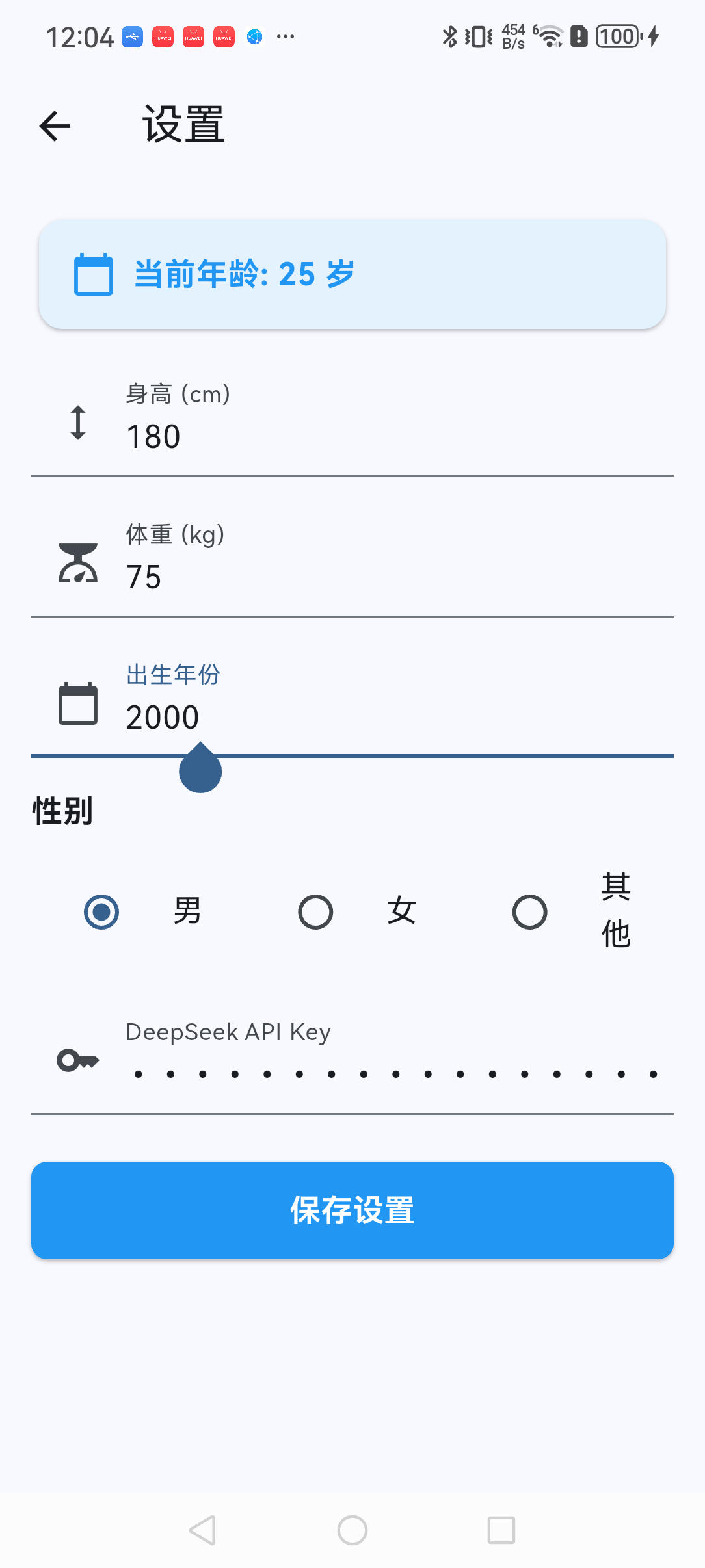Click the height double-arrow icon
Screen dimensions: 705x1568
[77, 423]
